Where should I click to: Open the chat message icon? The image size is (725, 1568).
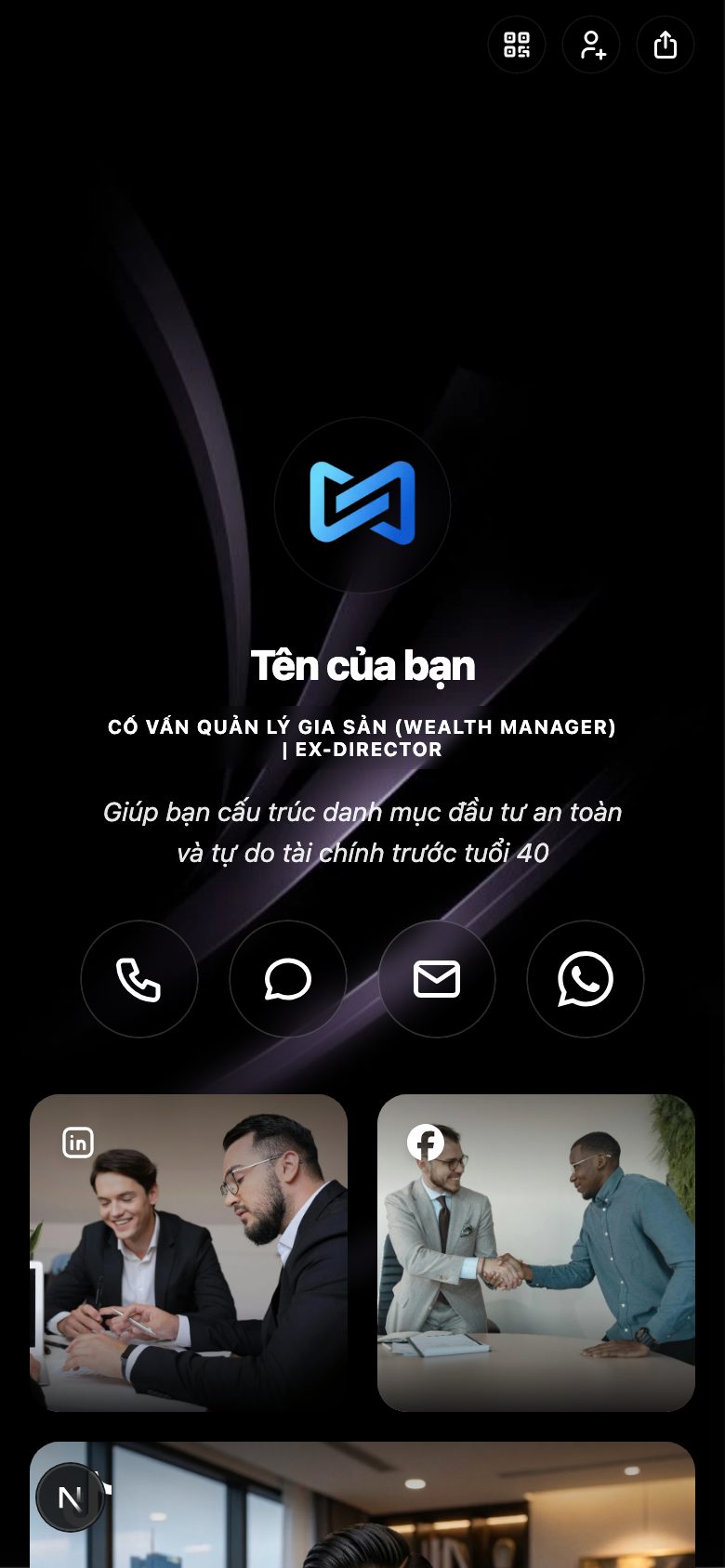[x=288, y=979]
